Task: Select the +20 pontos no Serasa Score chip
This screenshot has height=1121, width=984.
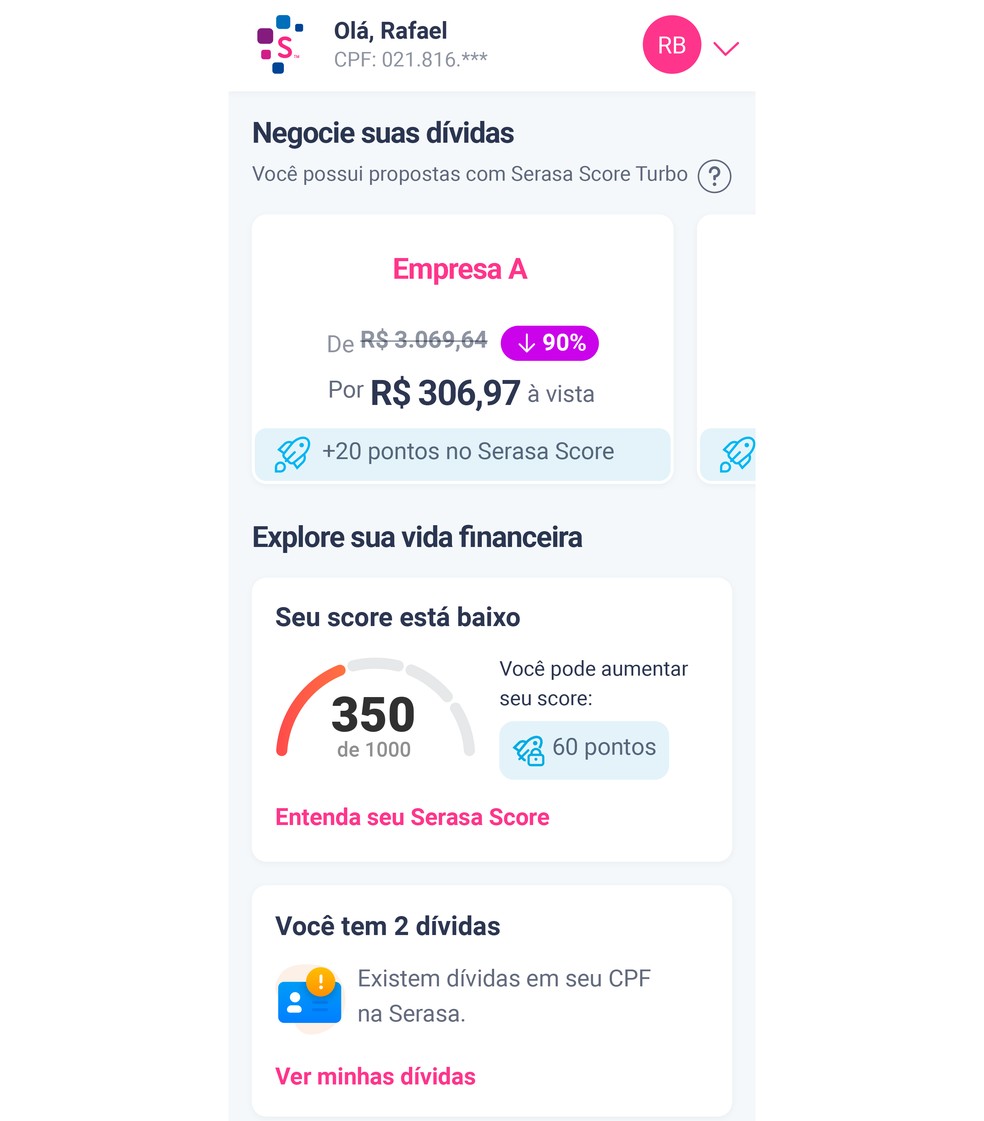Action: point(462,453)
